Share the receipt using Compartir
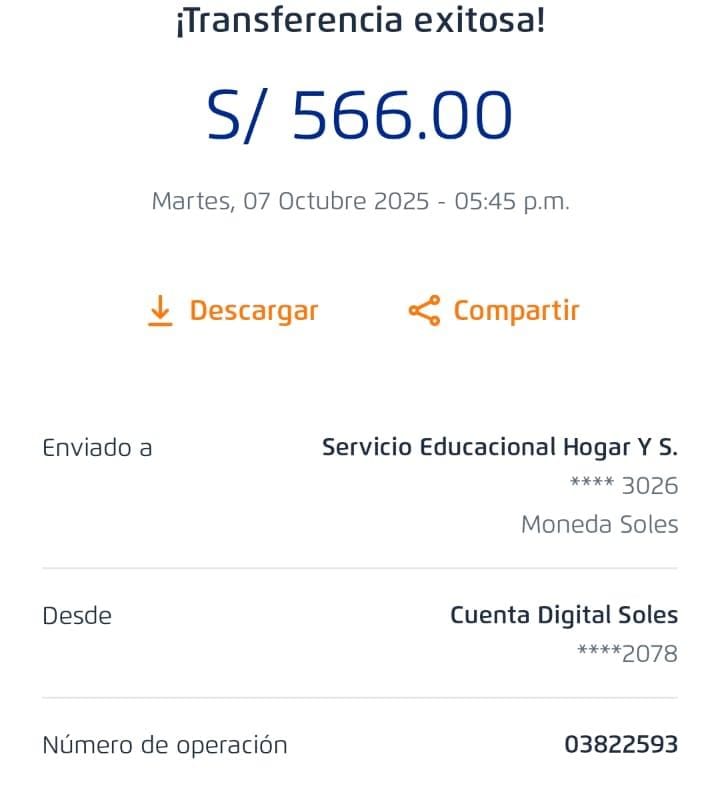Viewport: 720px width, 786px height. click(494, 311)
